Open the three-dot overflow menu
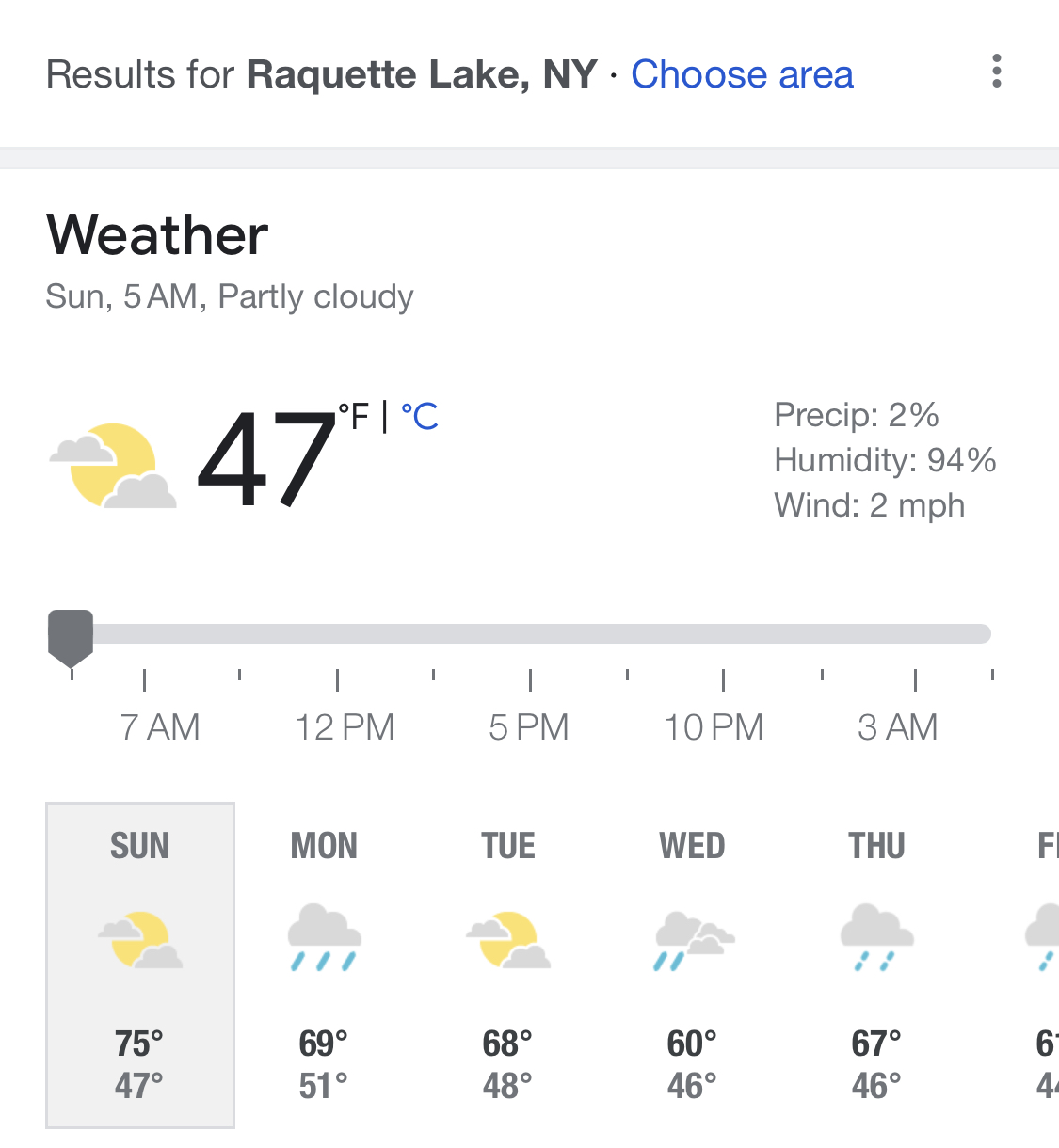The image size is (1059, 1148). point(996,72)
